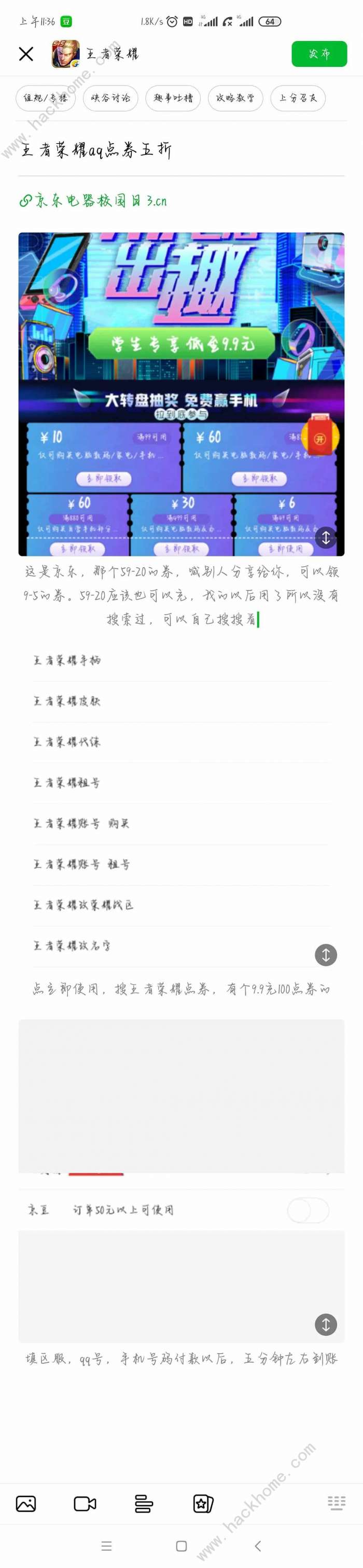Open the 京东电器 3.cn link
This screenshot has width=363, height=1568.
(93, 201)
